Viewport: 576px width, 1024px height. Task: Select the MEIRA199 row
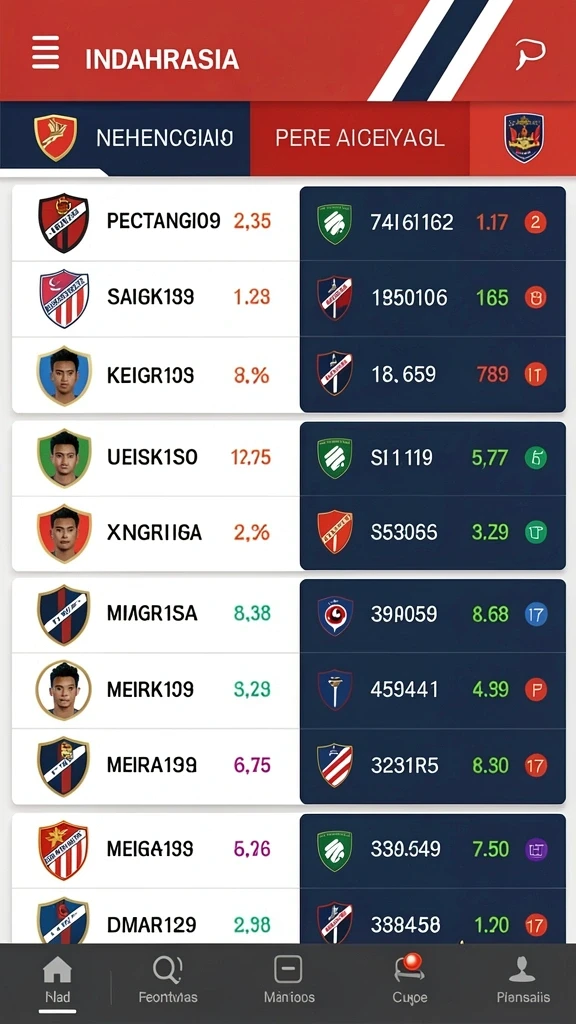(156, 767)
